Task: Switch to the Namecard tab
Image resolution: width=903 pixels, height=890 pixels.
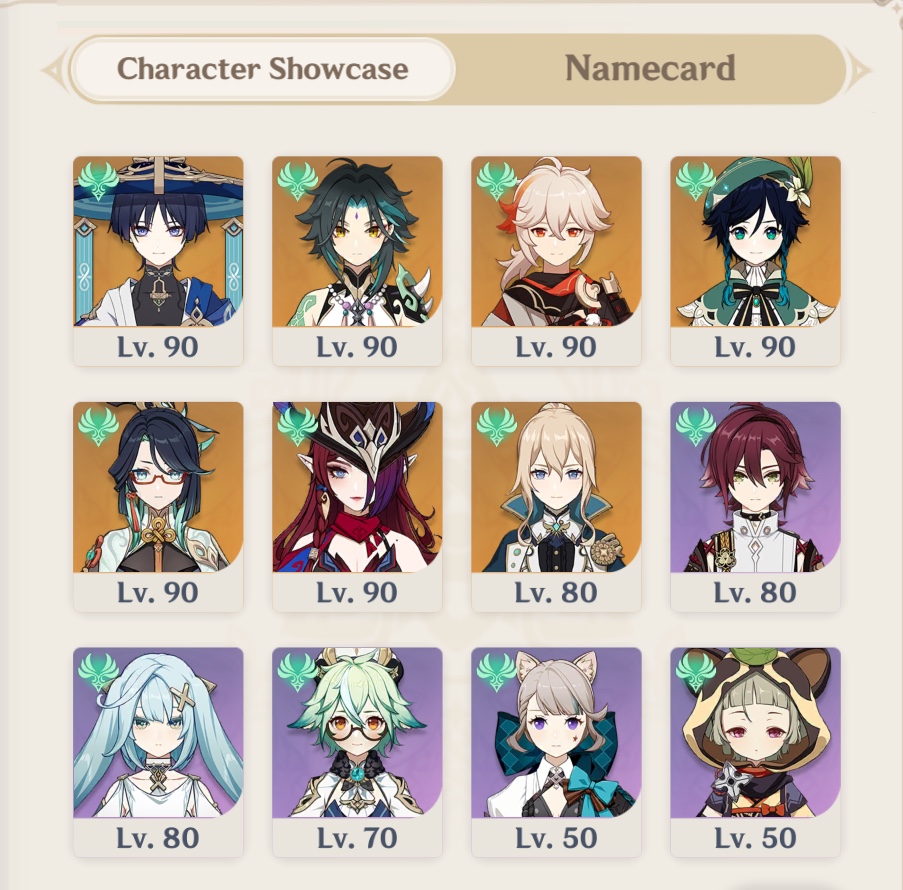Action: [650, 68]
